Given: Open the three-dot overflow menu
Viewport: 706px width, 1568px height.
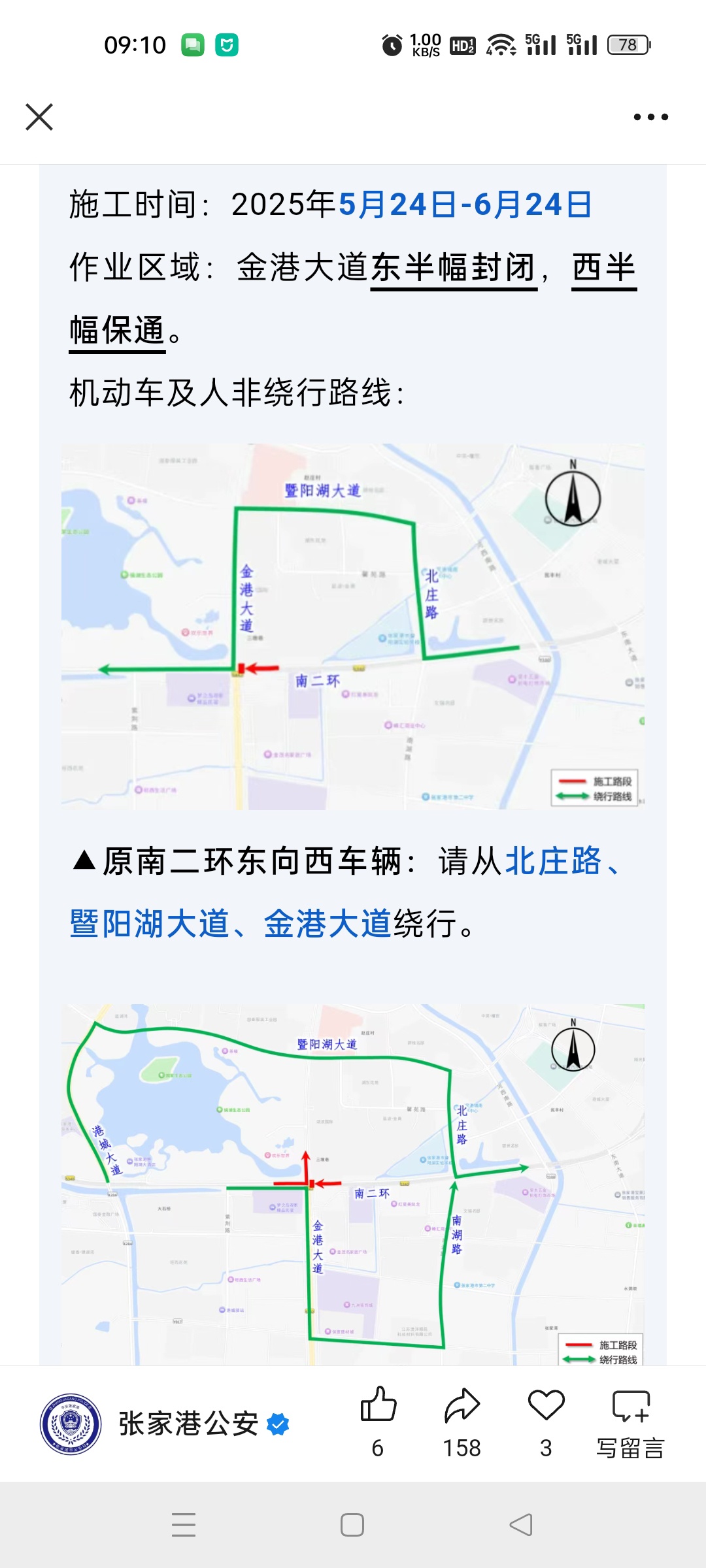Looking at the screenshot, I should coord(650,117).
